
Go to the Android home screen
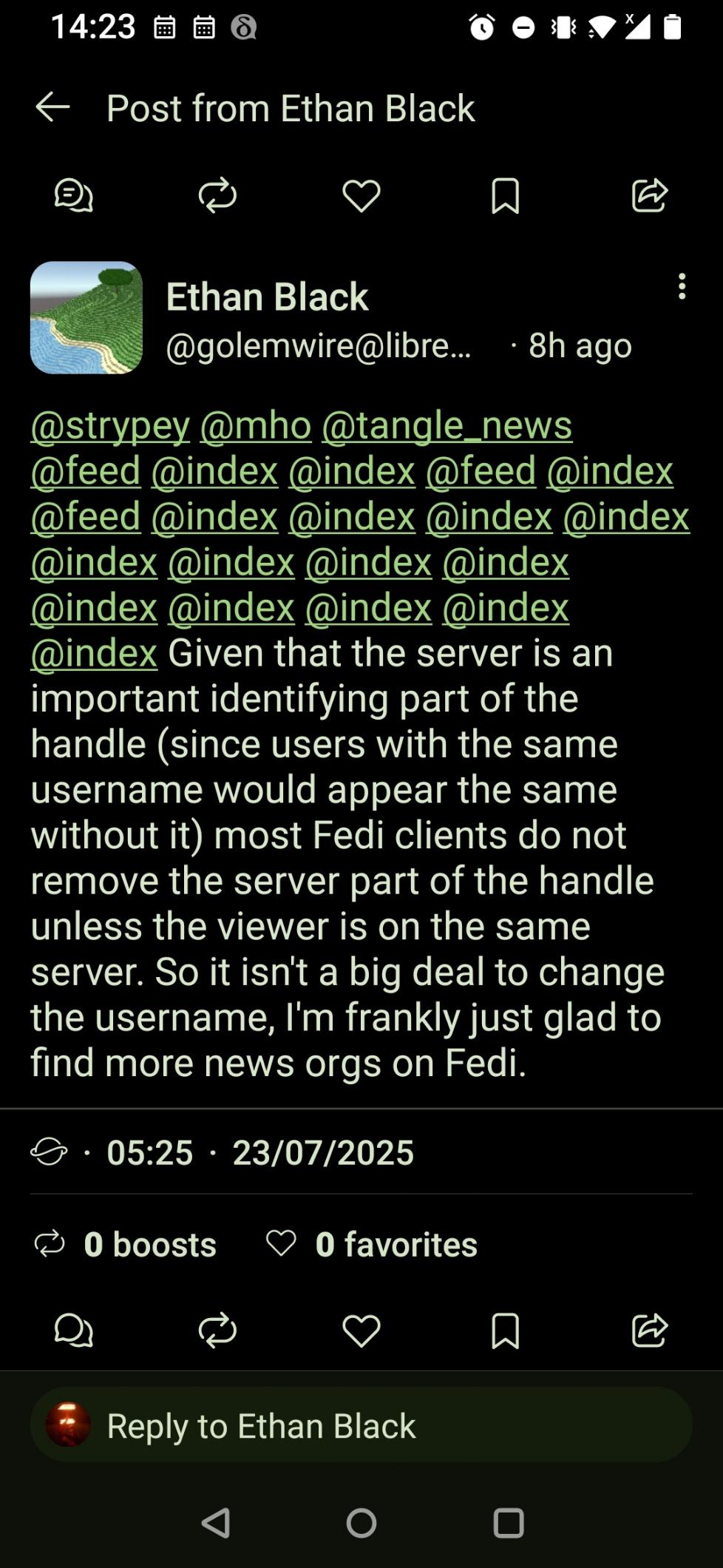coord(361,1523)
